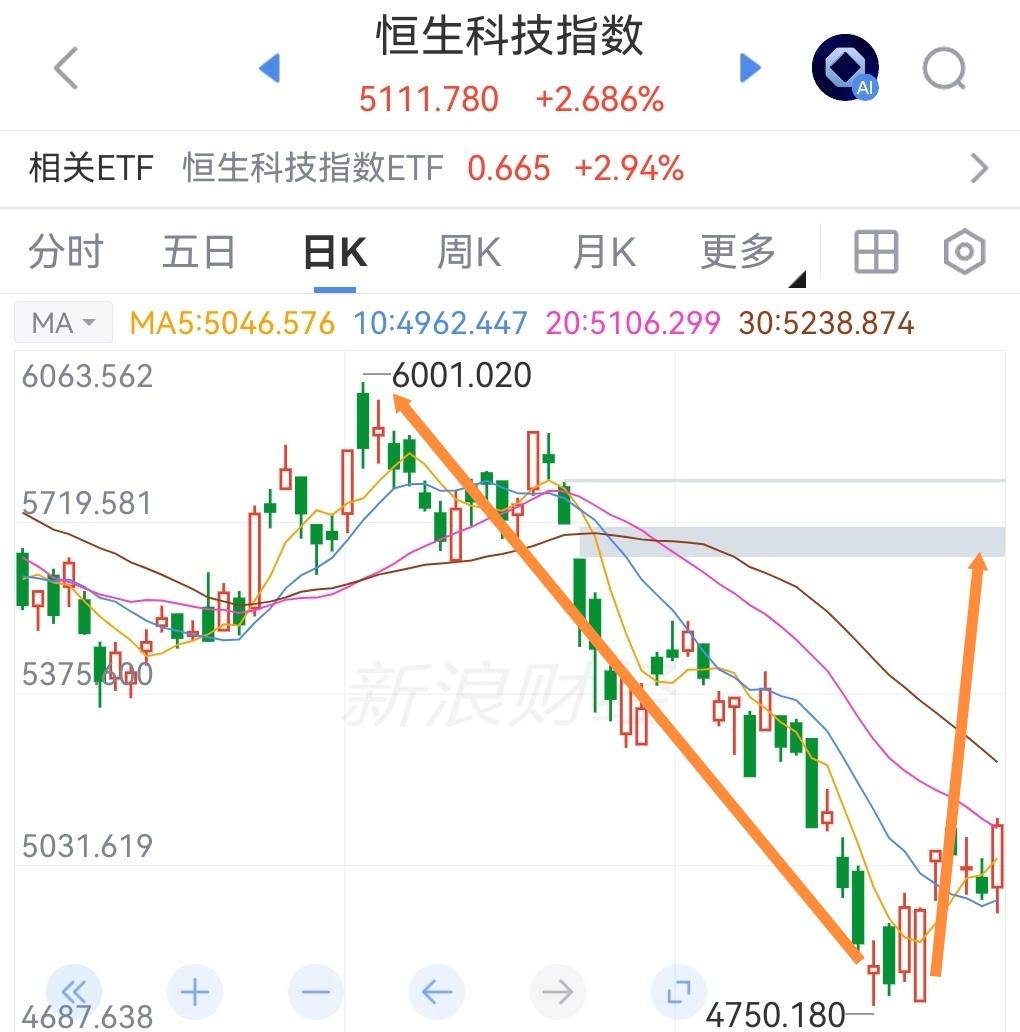Open chart grid layout options
Viewport: 1020px width, 1032px height.
(x=874, y=252)
